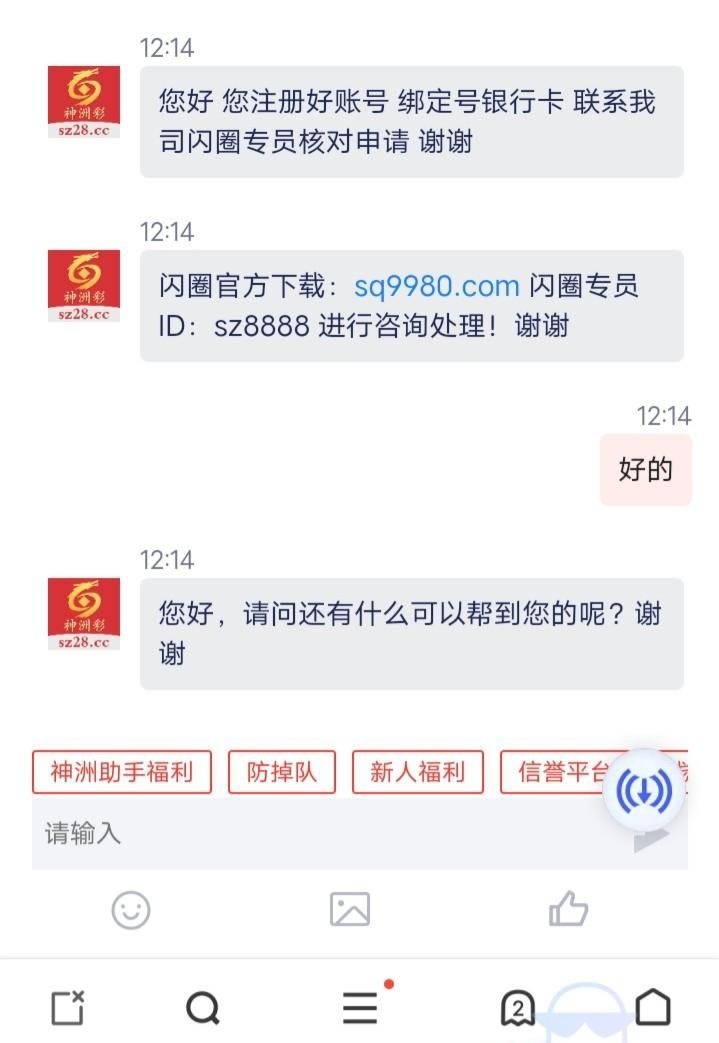The image size is (719, 1043).
Task: Rate the service with thumbs up
Action: point(568,910)
